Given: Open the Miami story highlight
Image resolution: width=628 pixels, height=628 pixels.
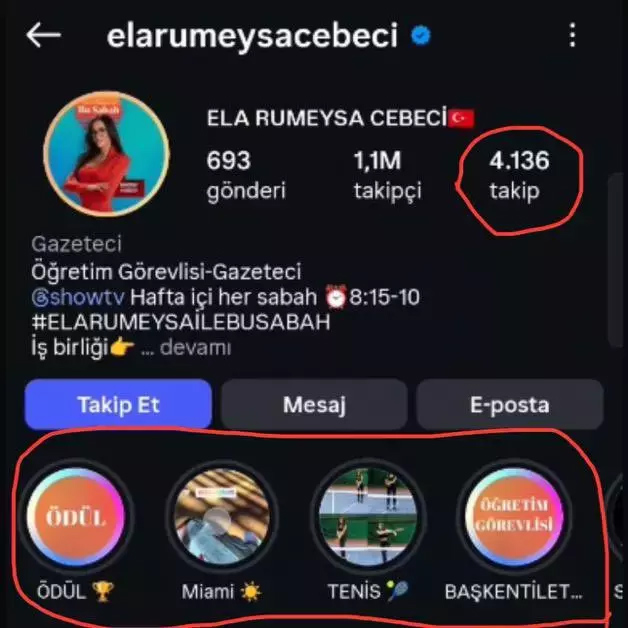Looking at the screenshot, I should 221,518.
